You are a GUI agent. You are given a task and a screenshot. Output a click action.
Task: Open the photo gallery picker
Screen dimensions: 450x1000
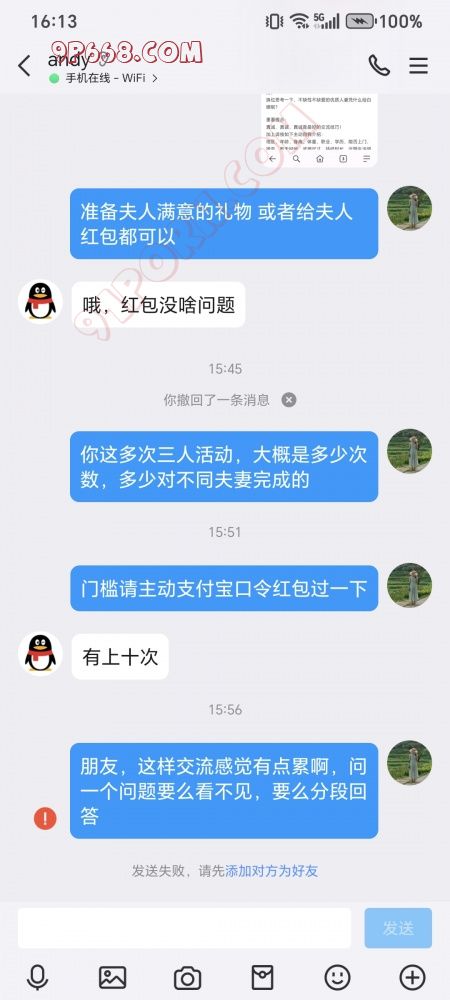click(x=113, y=977)
